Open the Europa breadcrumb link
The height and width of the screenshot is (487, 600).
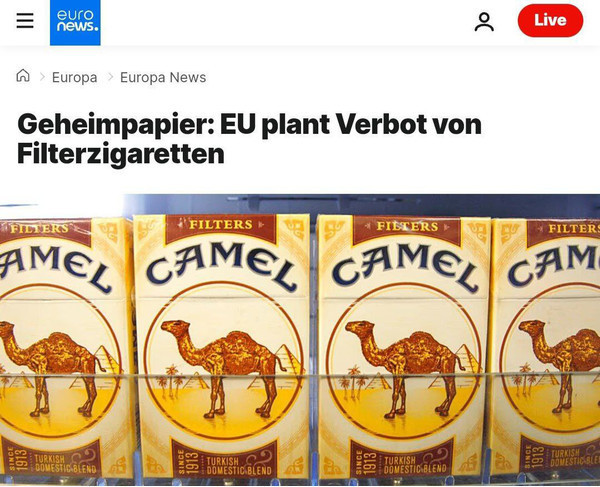tap(74, 77)
